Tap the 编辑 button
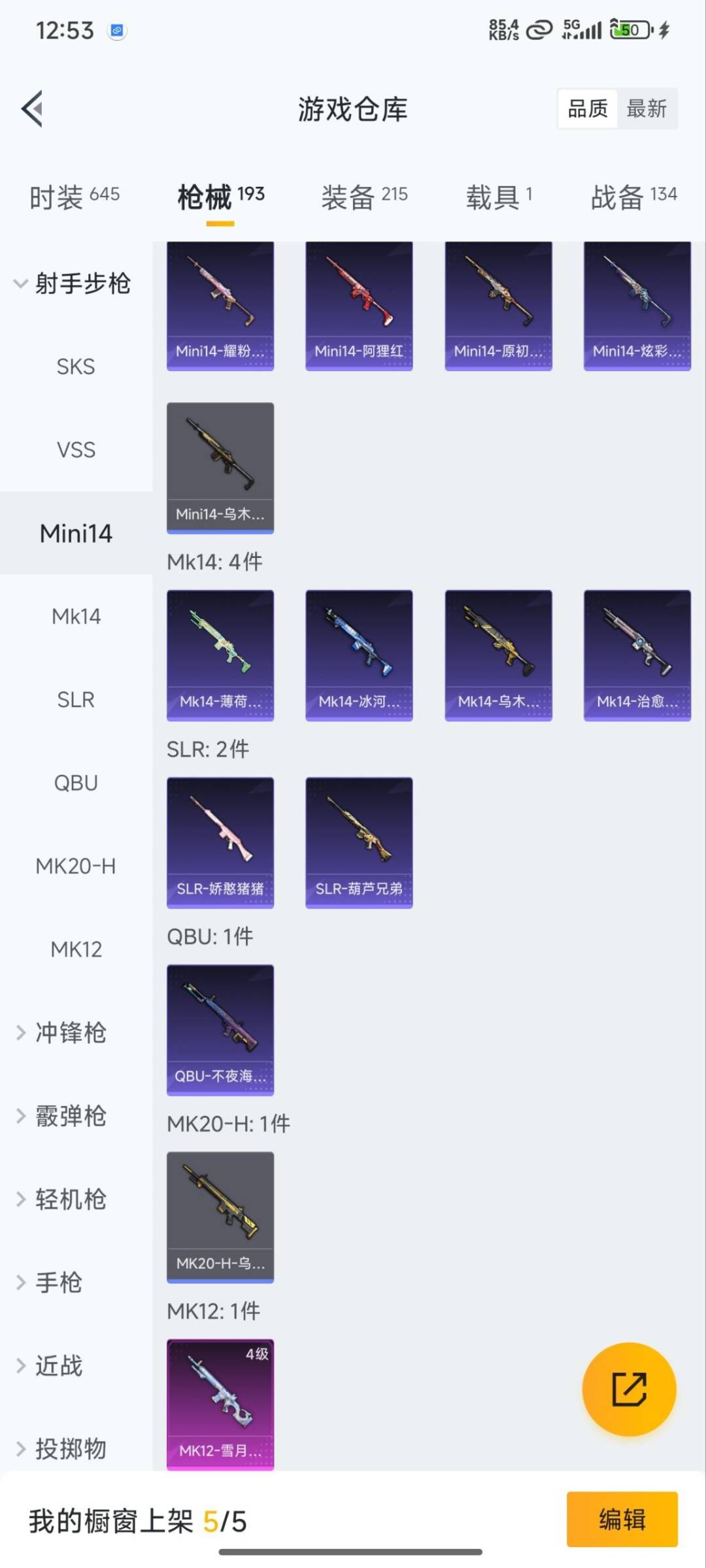The image size is (706, 1568). point(622,1519)
